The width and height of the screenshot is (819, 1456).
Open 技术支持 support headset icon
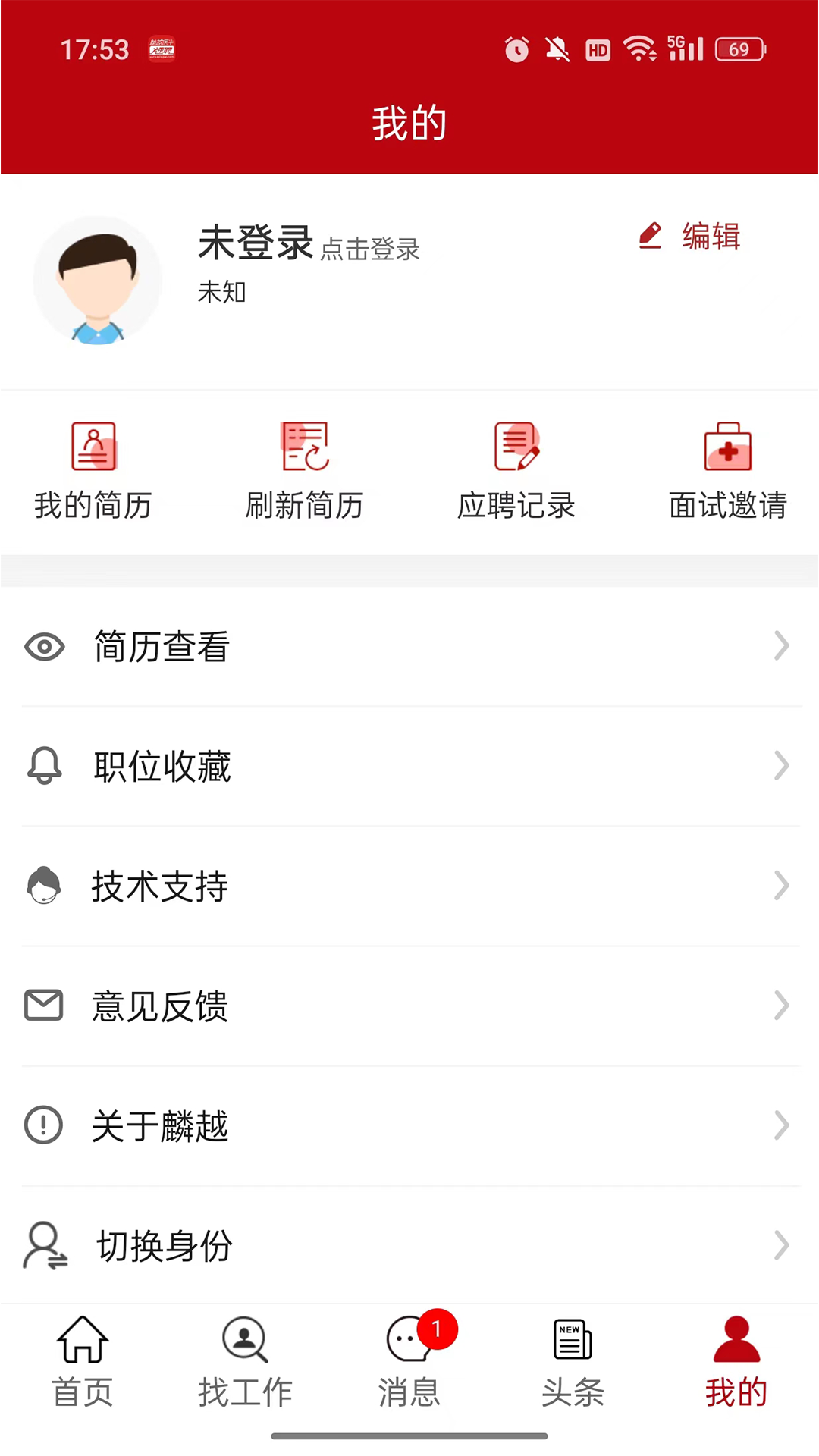(43, 886)
